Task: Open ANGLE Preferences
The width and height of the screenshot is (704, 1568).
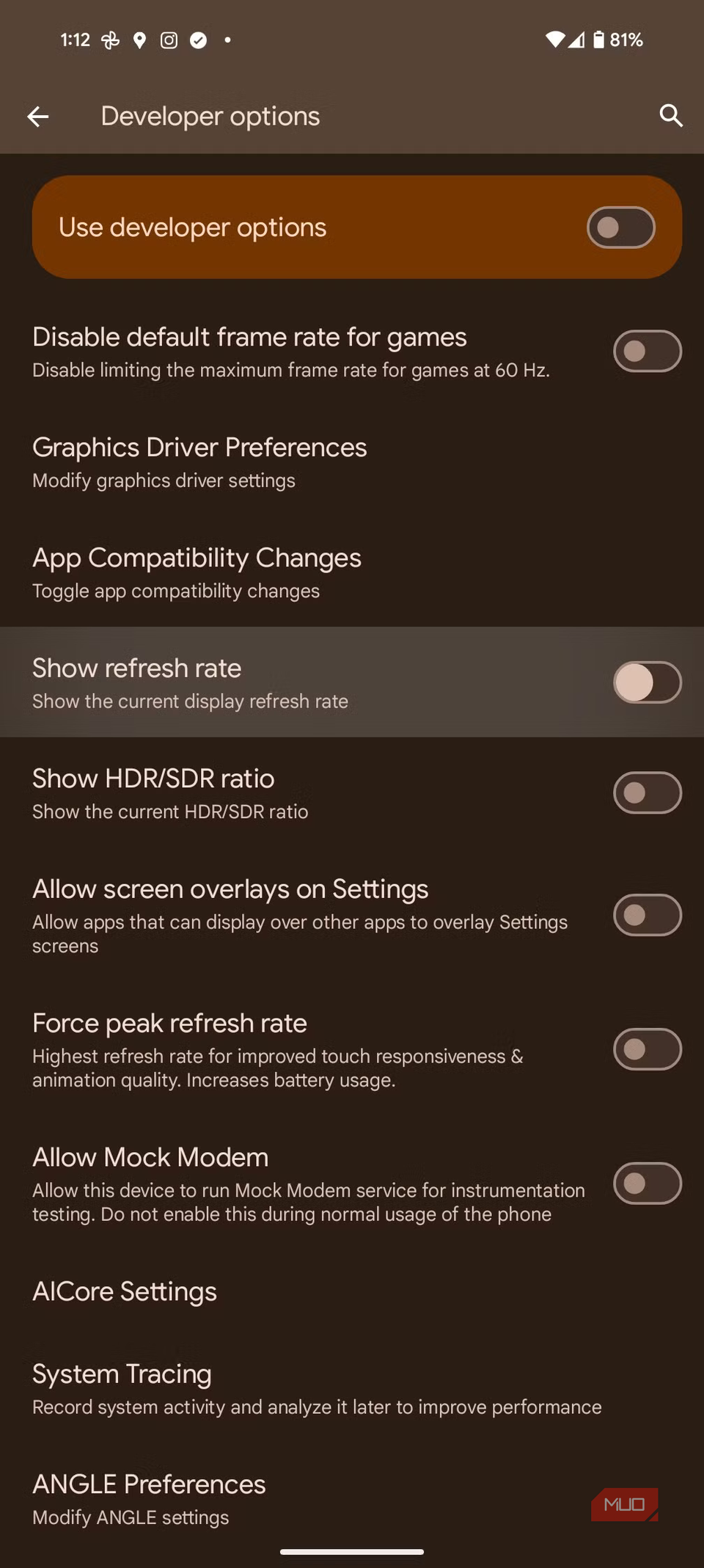Action: coord(150,1498)
